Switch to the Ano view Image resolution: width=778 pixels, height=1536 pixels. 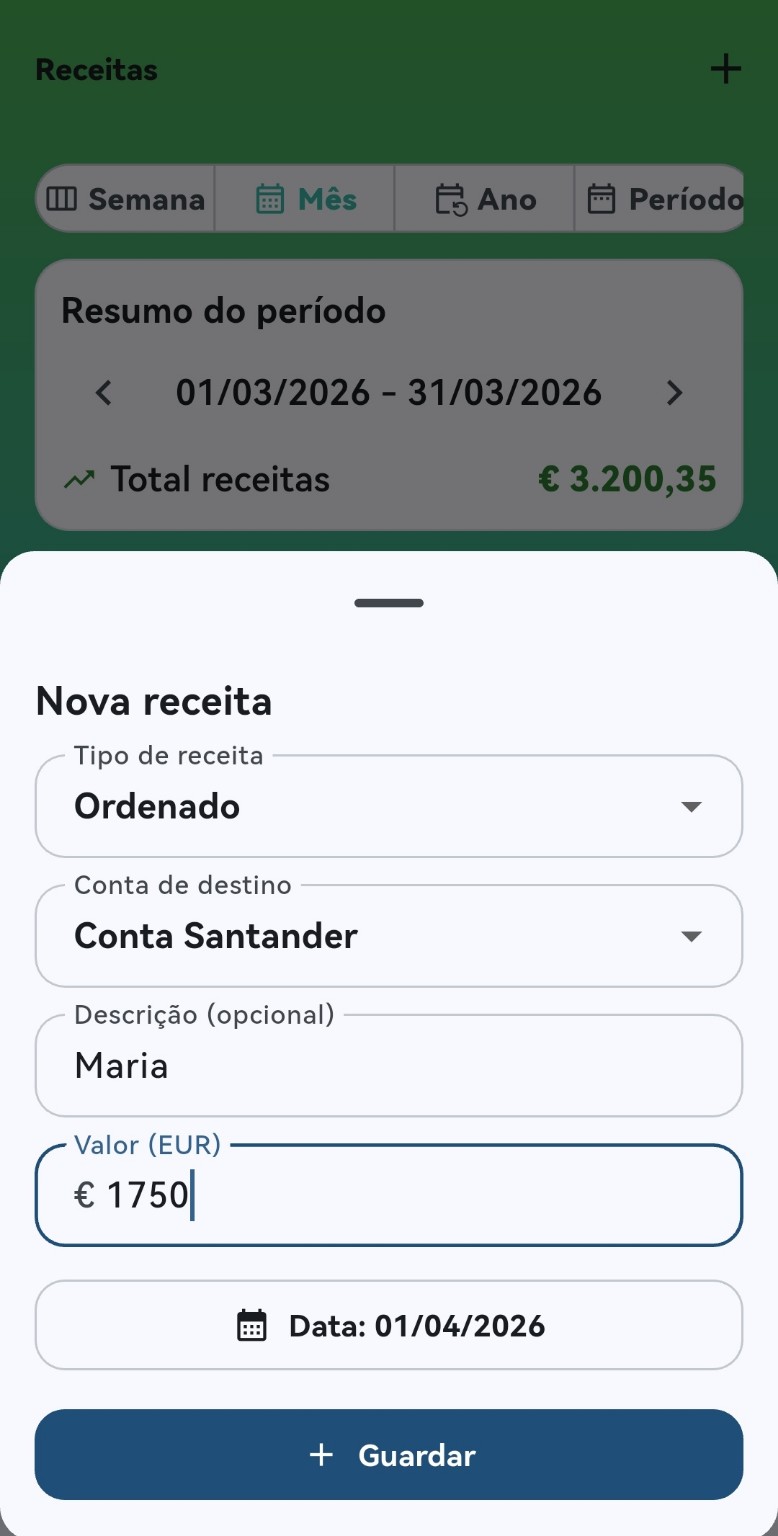[x=483, y=198]
